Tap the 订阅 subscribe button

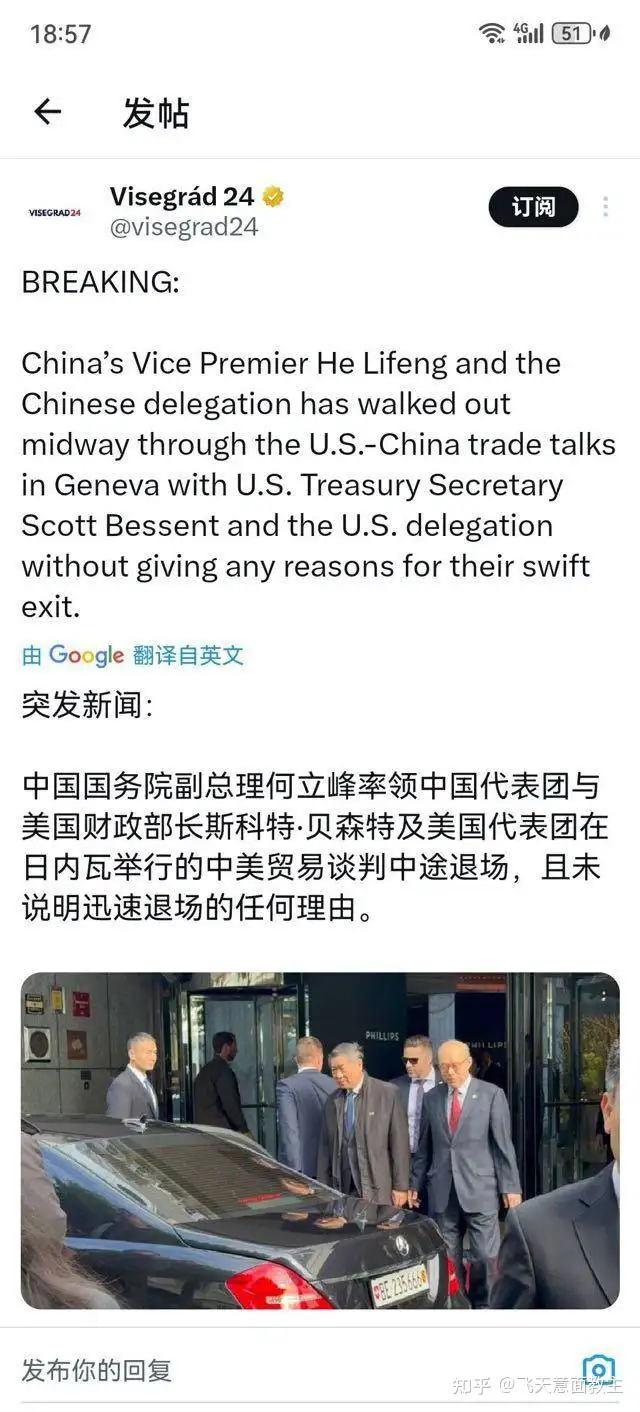533,207
